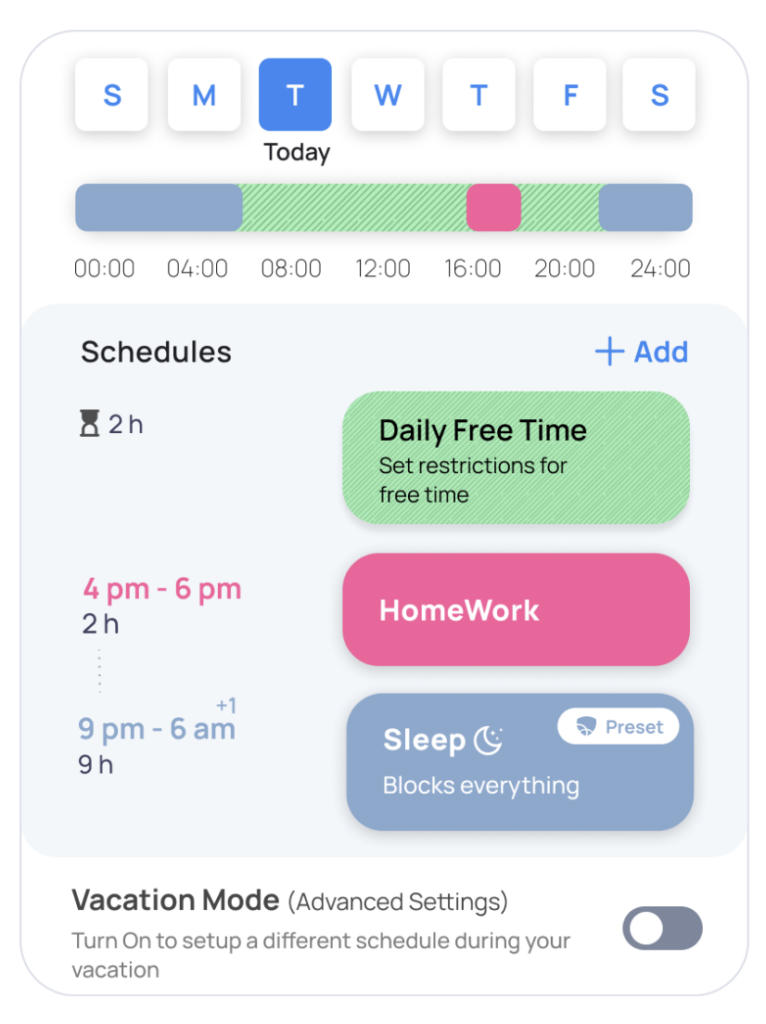This screenshot has width=766, height=1024.
Task: Select the highlighted T day marked Today
Action: [295, 95]
